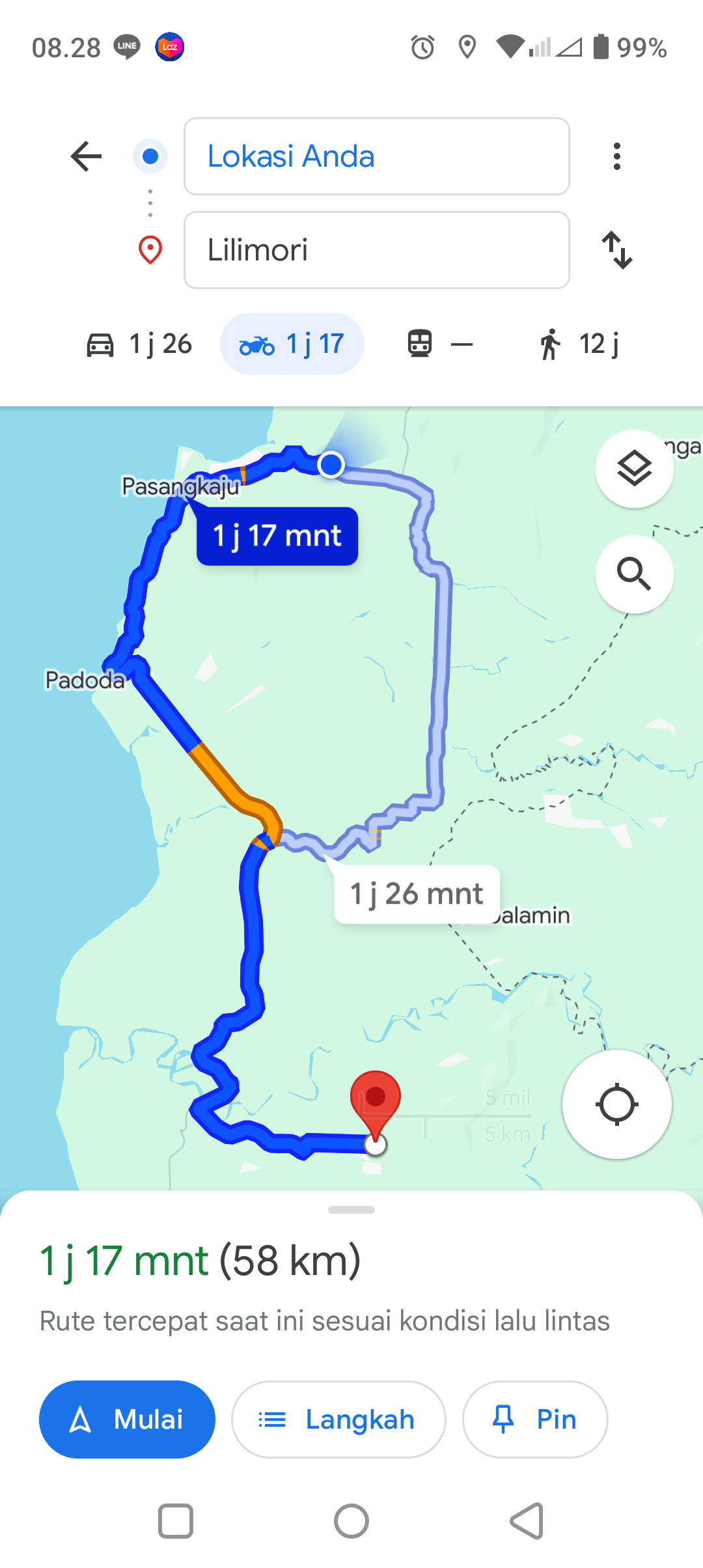Open the three-dot overflow menu
703x1568 pixels.
point(616,156)
